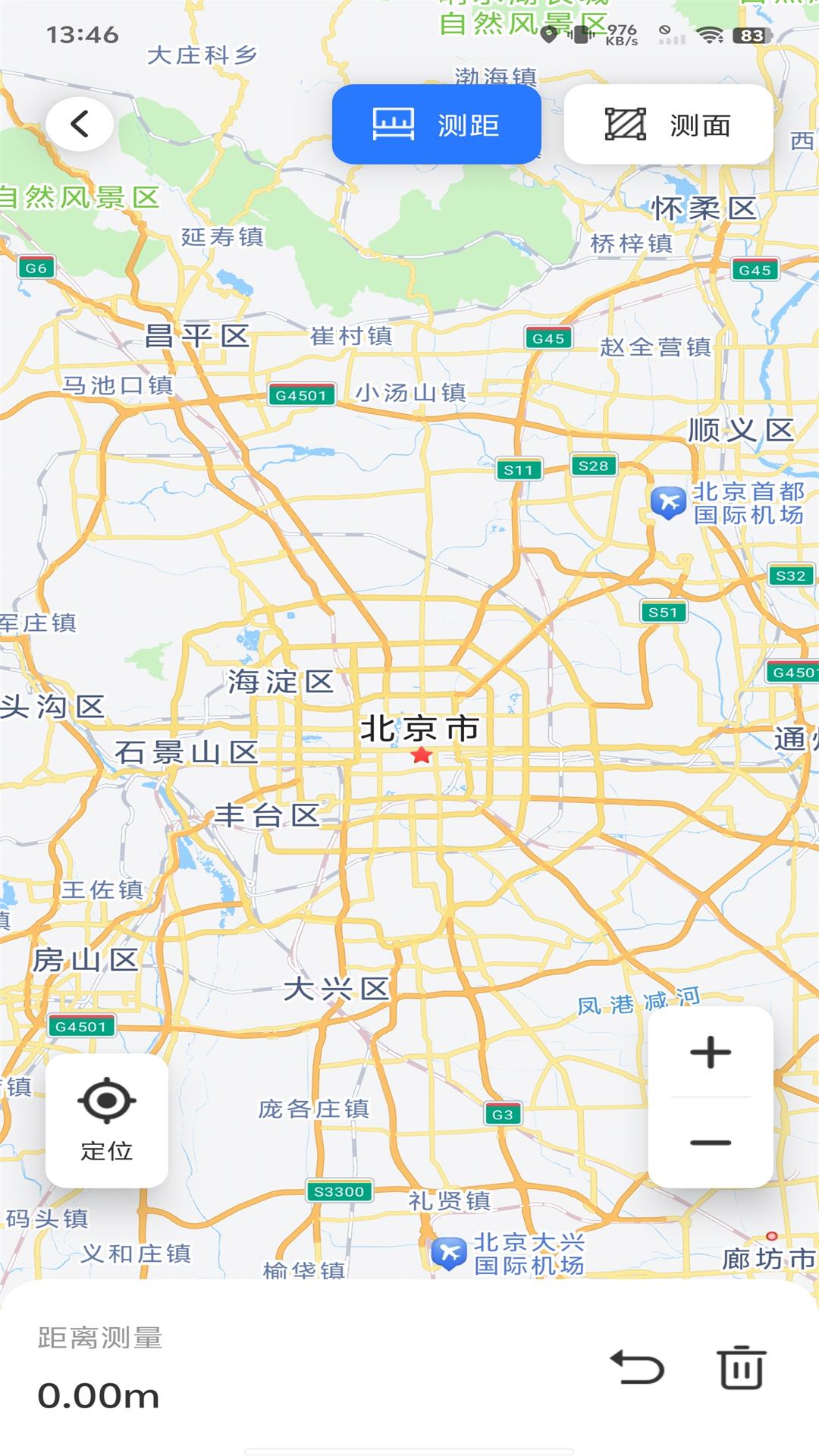Zoom in with the plus button
The image size is (819, 1456).
(711, 1053)
